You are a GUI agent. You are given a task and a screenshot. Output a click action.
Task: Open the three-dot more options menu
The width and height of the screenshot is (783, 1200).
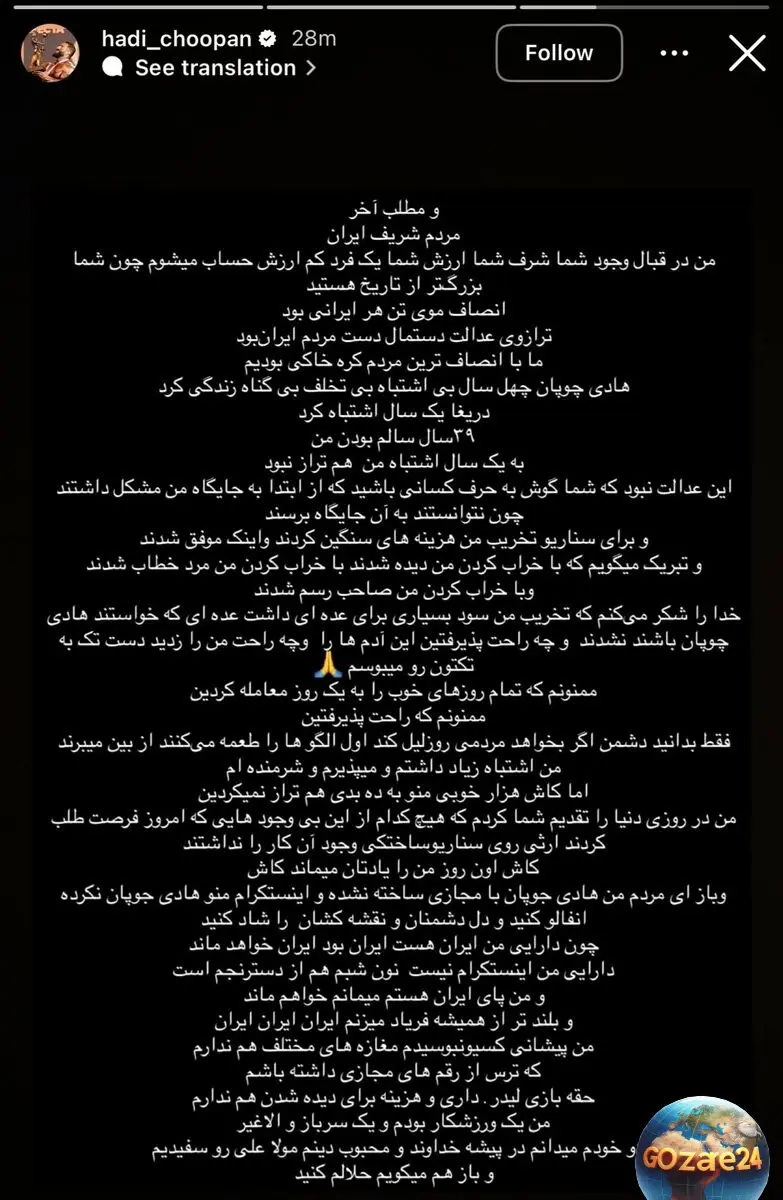(x=675, y=53)
